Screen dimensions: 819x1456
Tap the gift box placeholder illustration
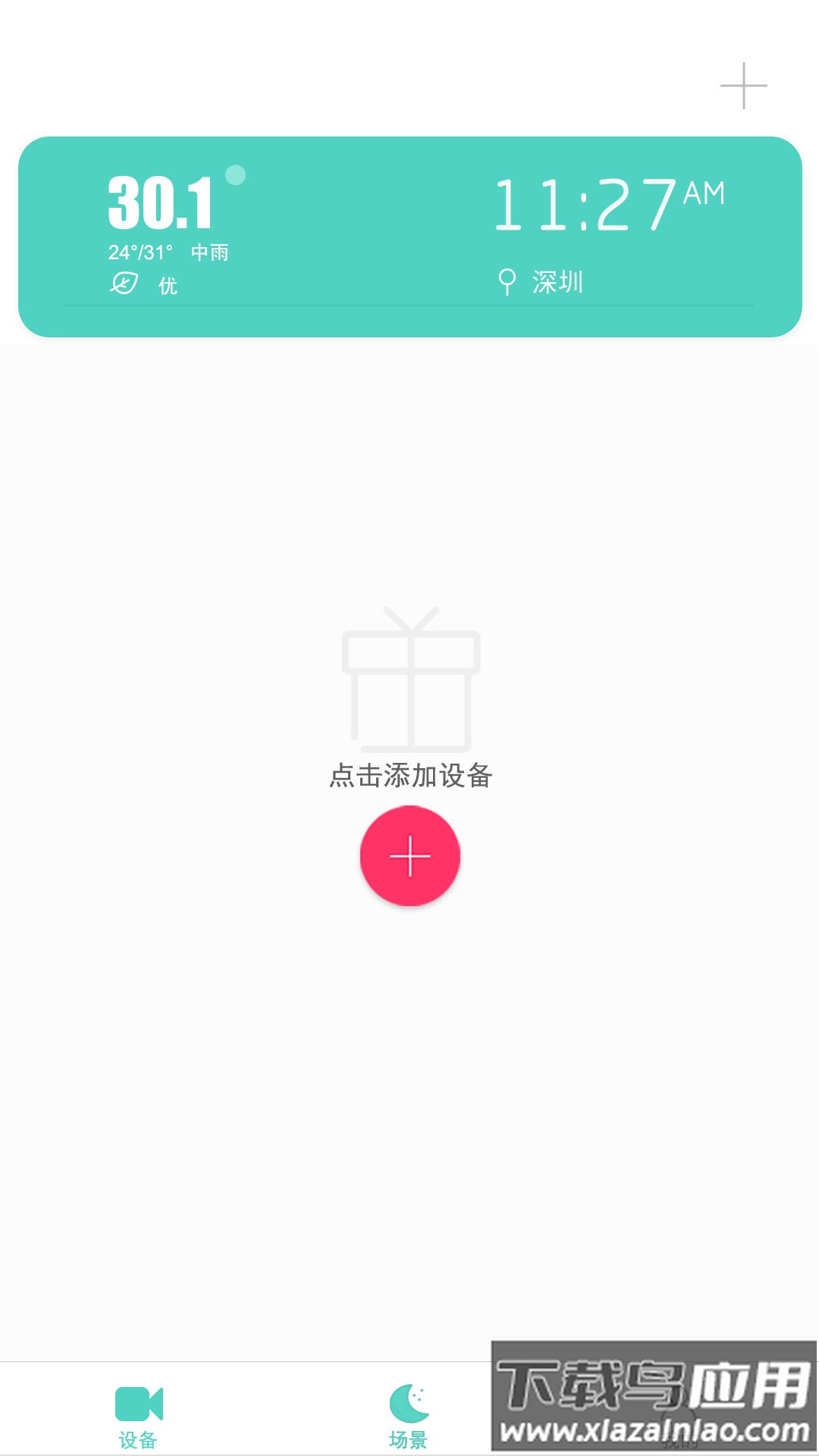(409, 679)
